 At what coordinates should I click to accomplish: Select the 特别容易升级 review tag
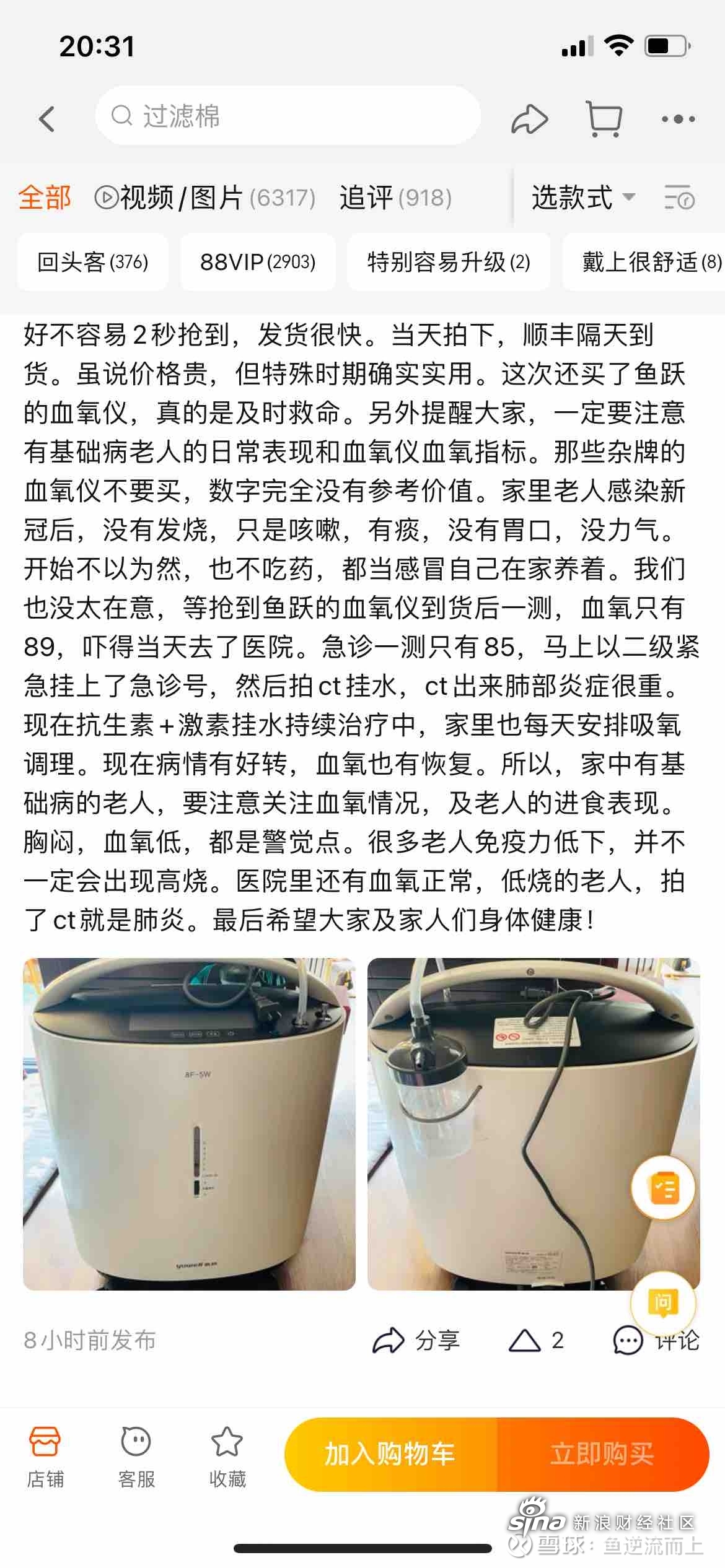(x=449, y=262)
